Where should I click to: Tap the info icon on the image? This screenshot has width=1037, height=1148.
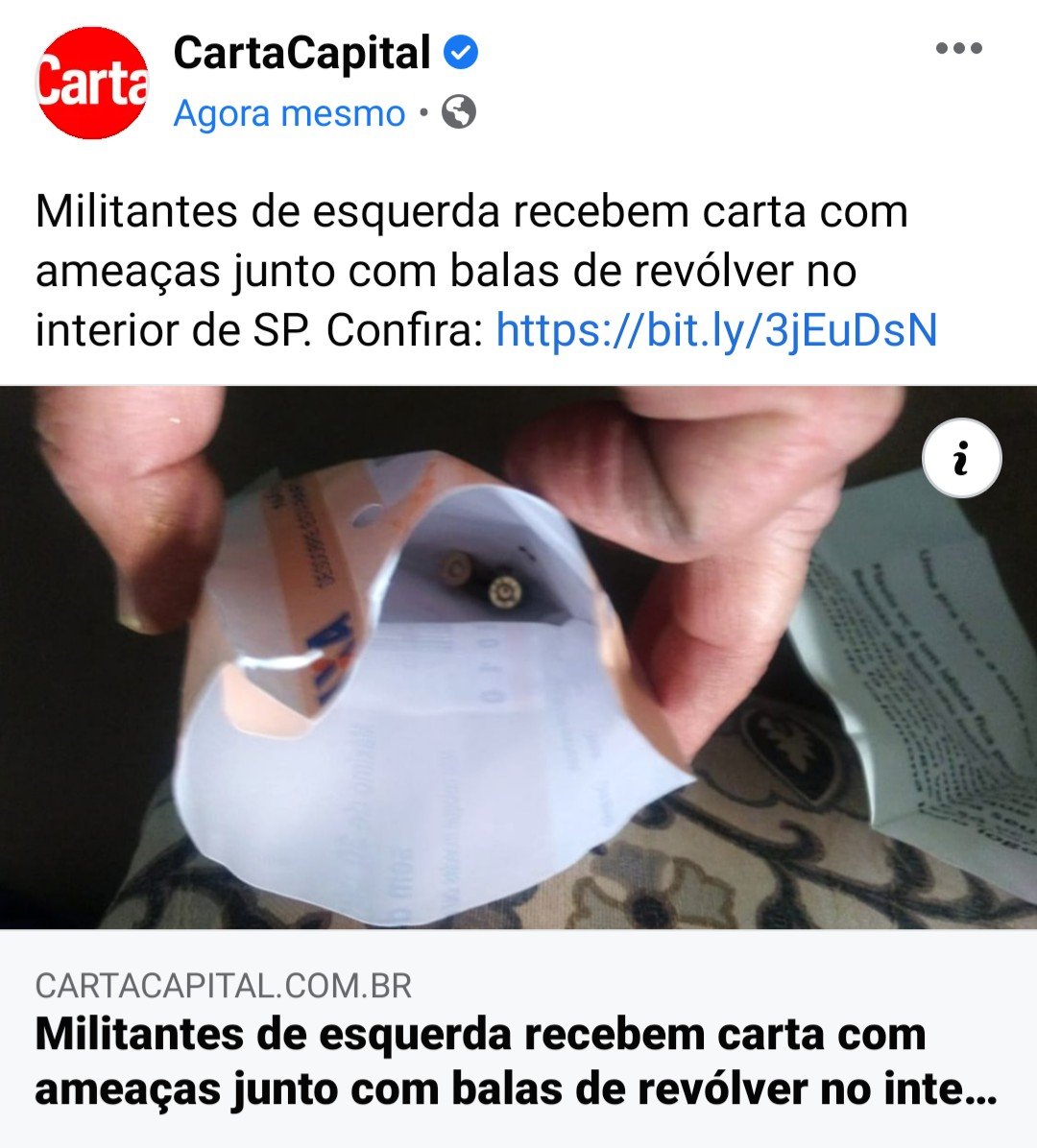pyautogui.click(x=961, y=459)
